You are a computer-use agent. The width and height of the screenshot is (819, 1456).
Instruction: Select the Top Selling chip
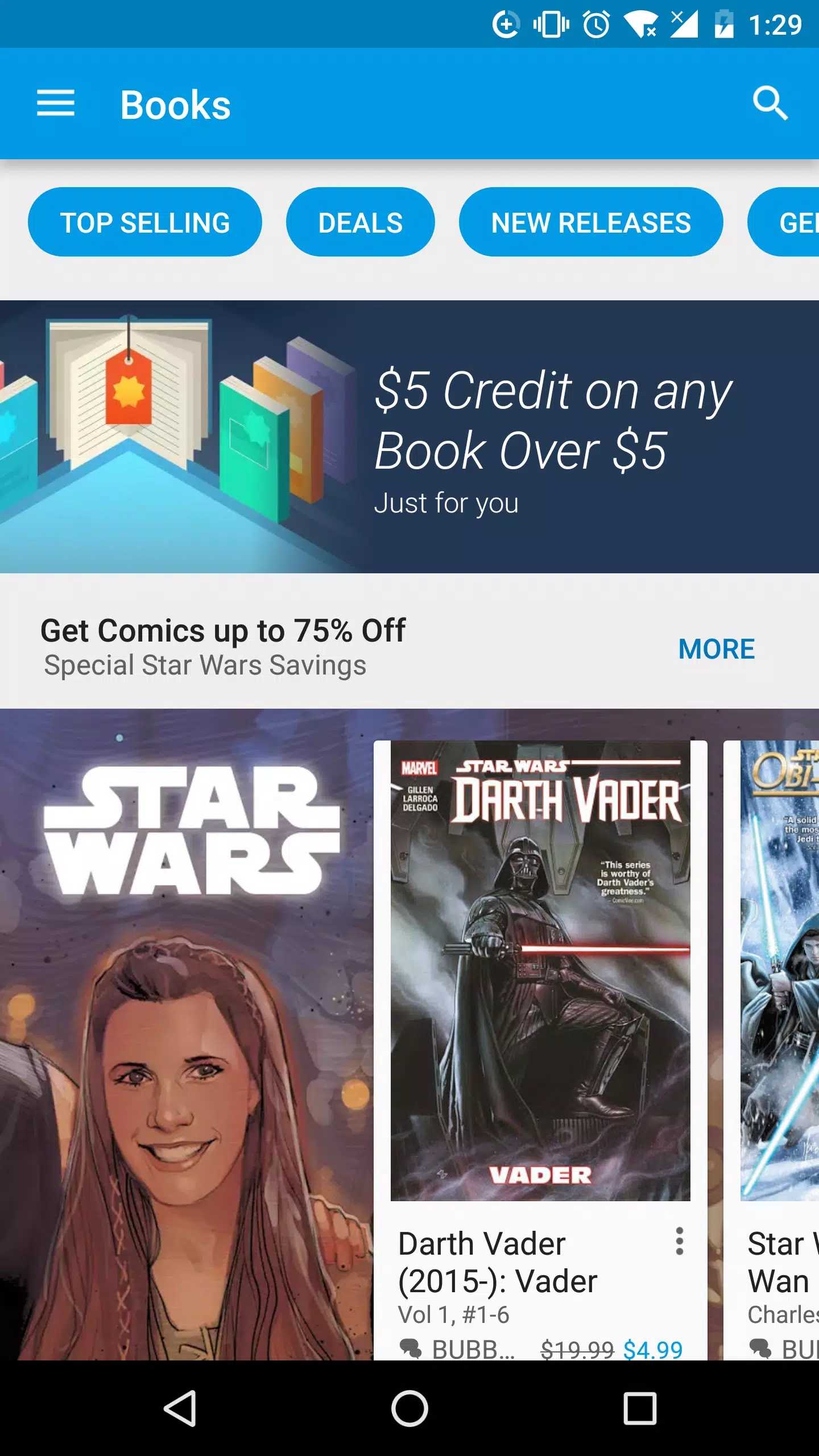[145, 222]
